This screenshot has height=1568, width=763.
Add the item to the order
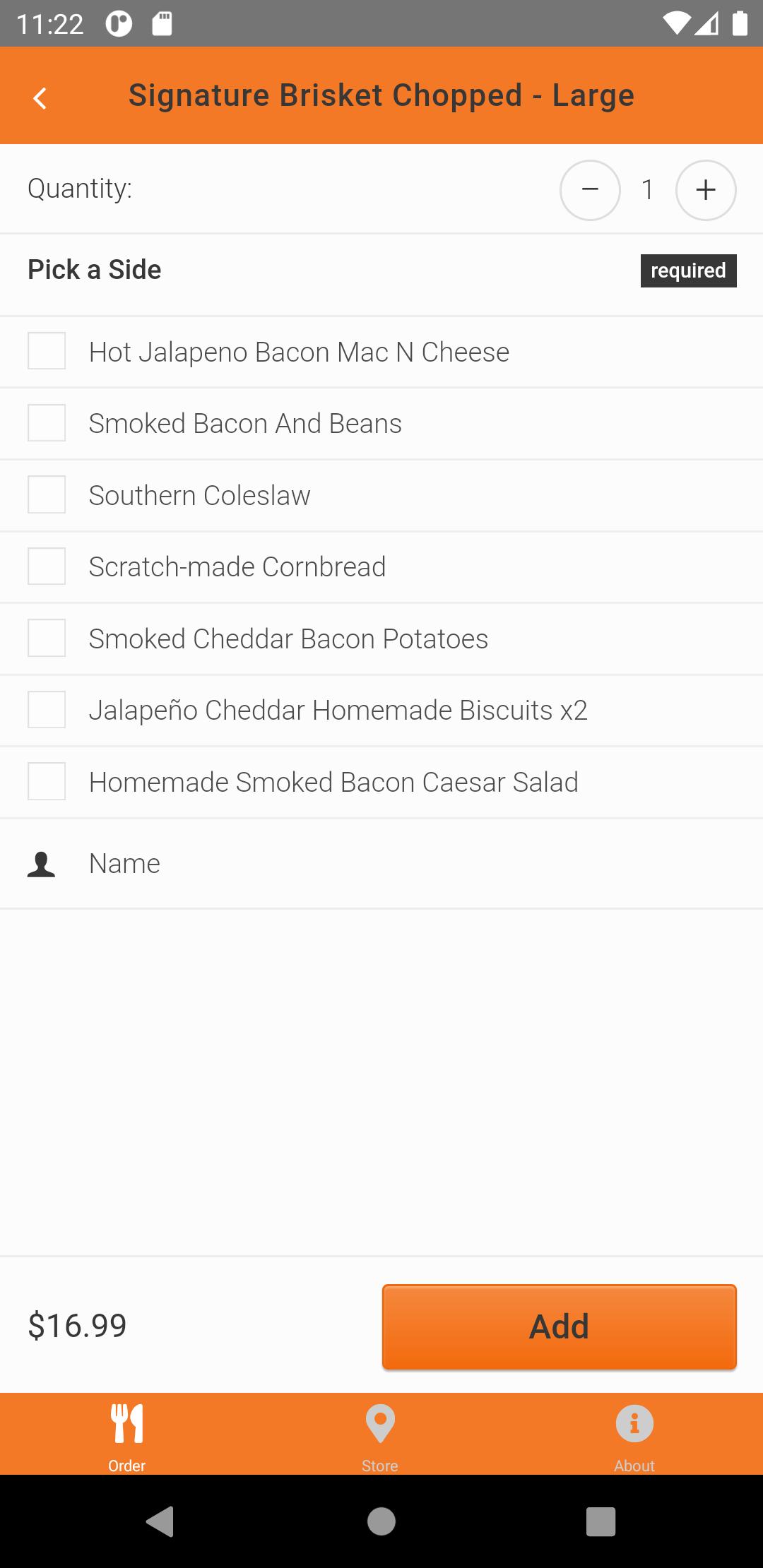(559, 1326)
